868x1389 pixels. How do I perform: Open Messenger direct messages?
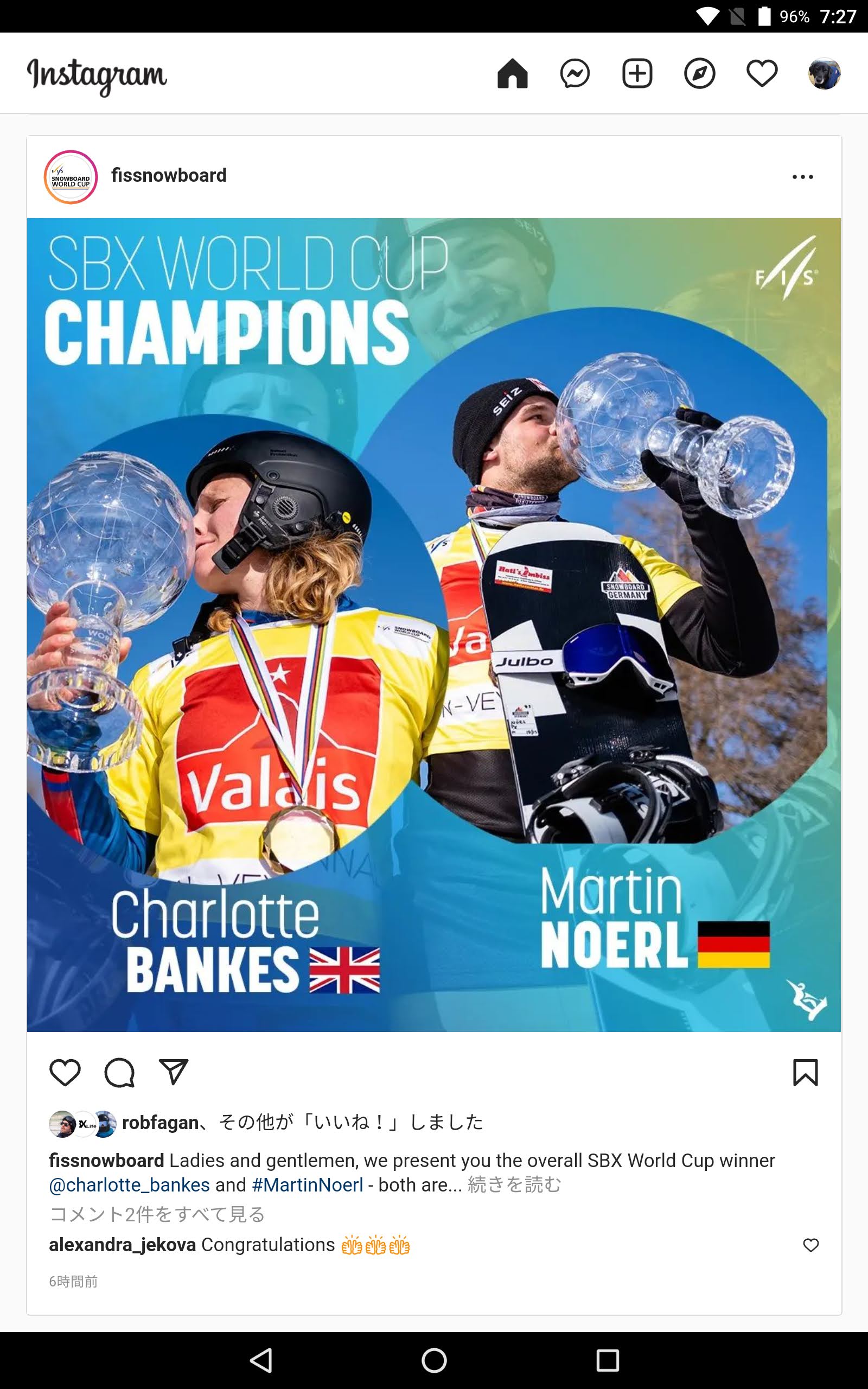point(575,73)
